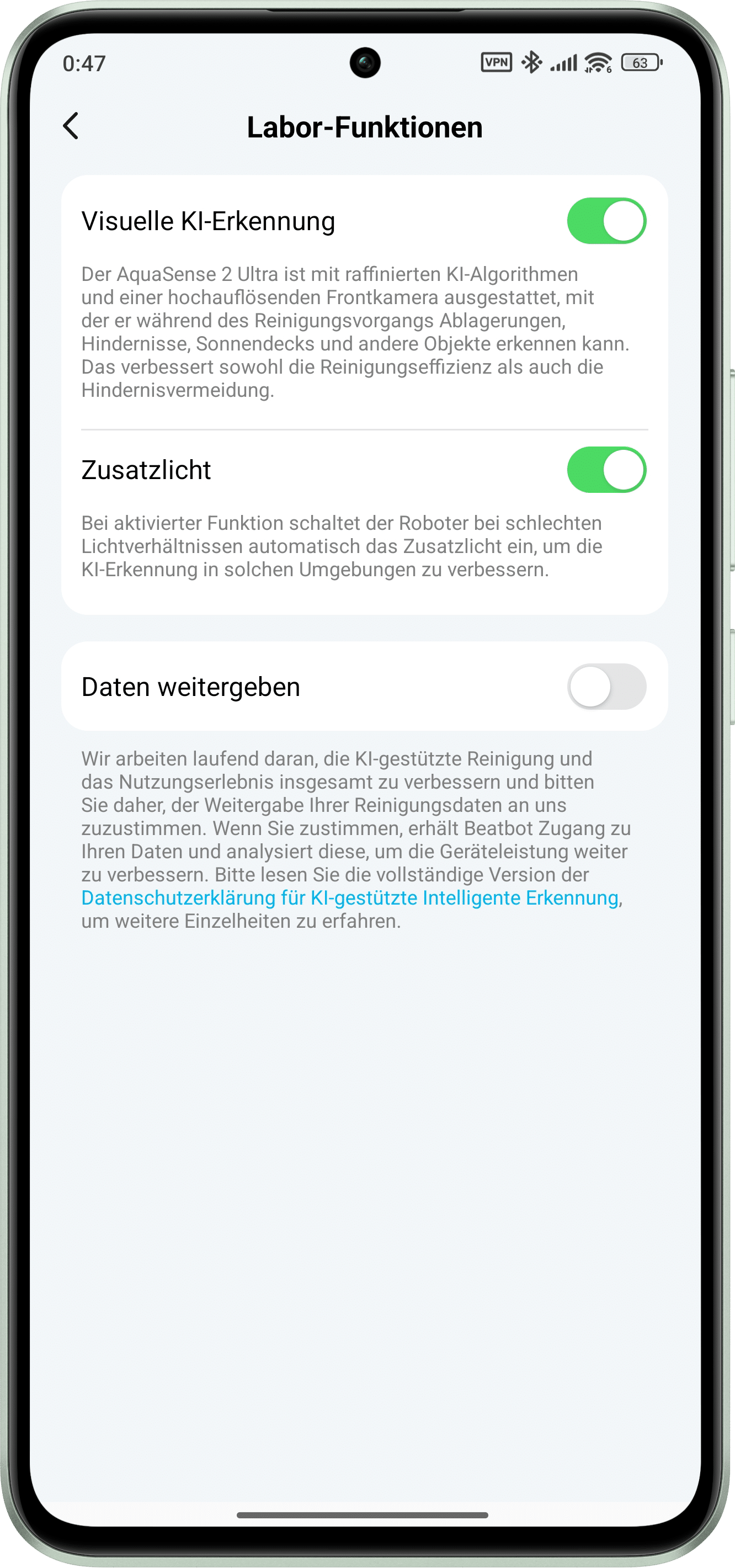Turn off the Zusatzlicht switch
735x1568 pixels.
(x=606, y=470)
